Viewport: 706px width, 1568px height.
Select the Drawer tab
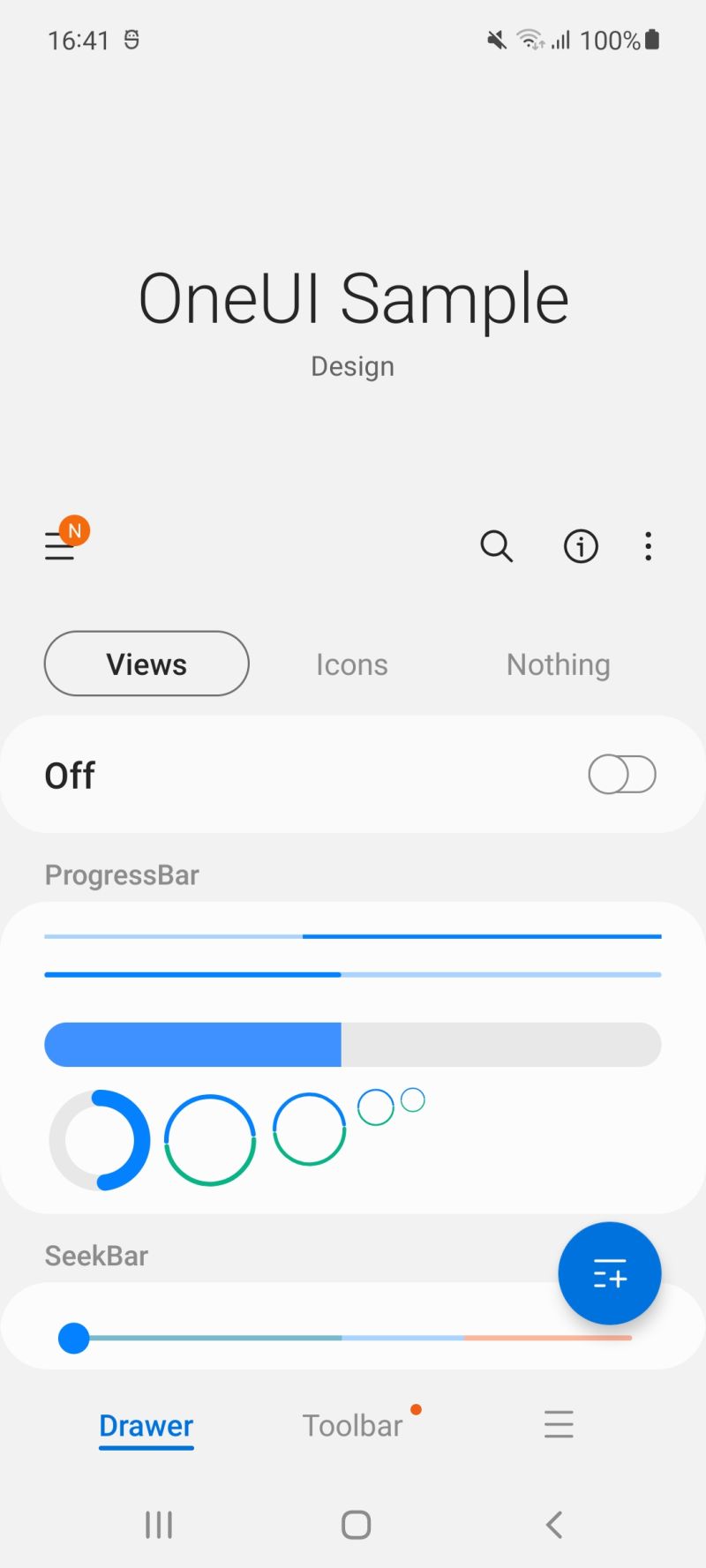[146, 1424]
